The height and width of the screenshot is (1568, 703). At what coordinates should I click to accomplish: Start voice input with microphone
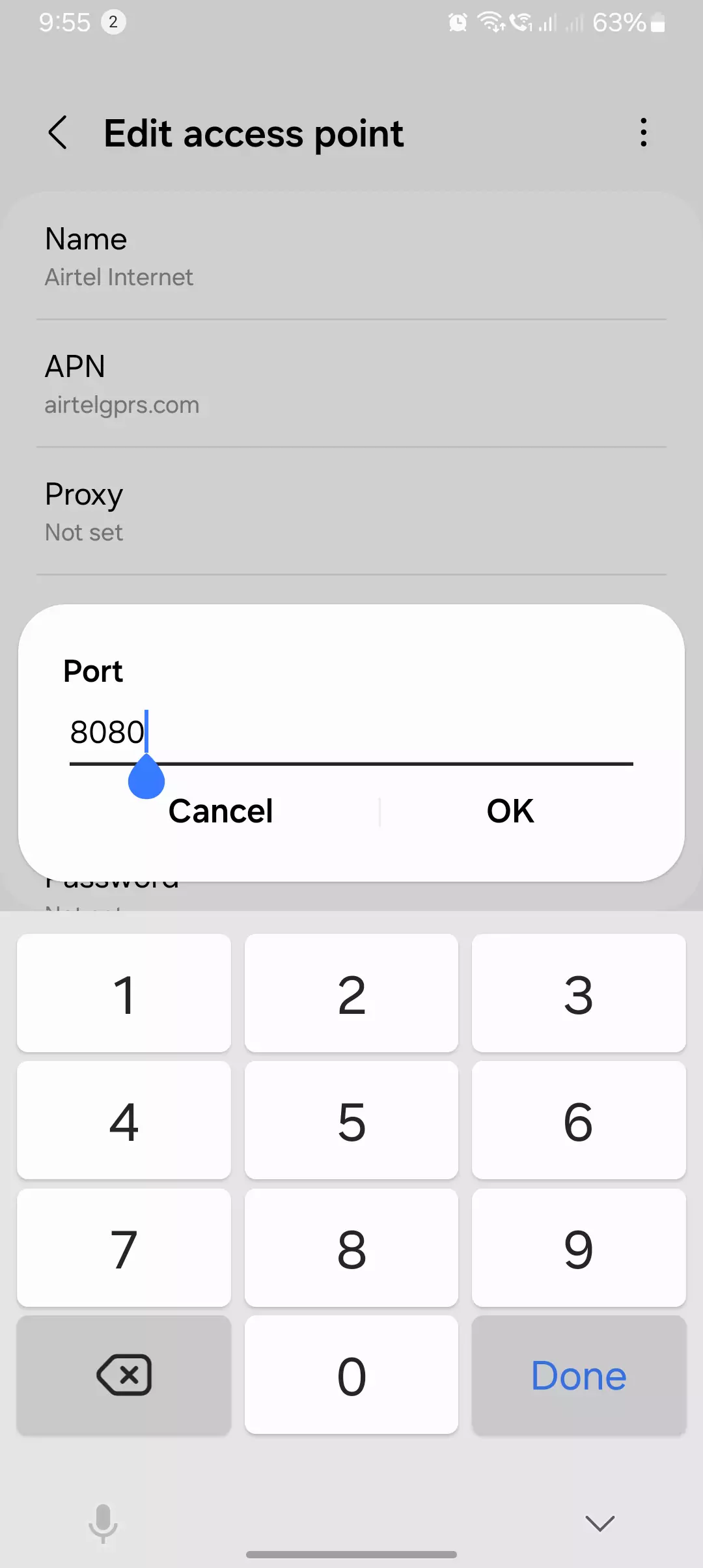pos(103,1522)
